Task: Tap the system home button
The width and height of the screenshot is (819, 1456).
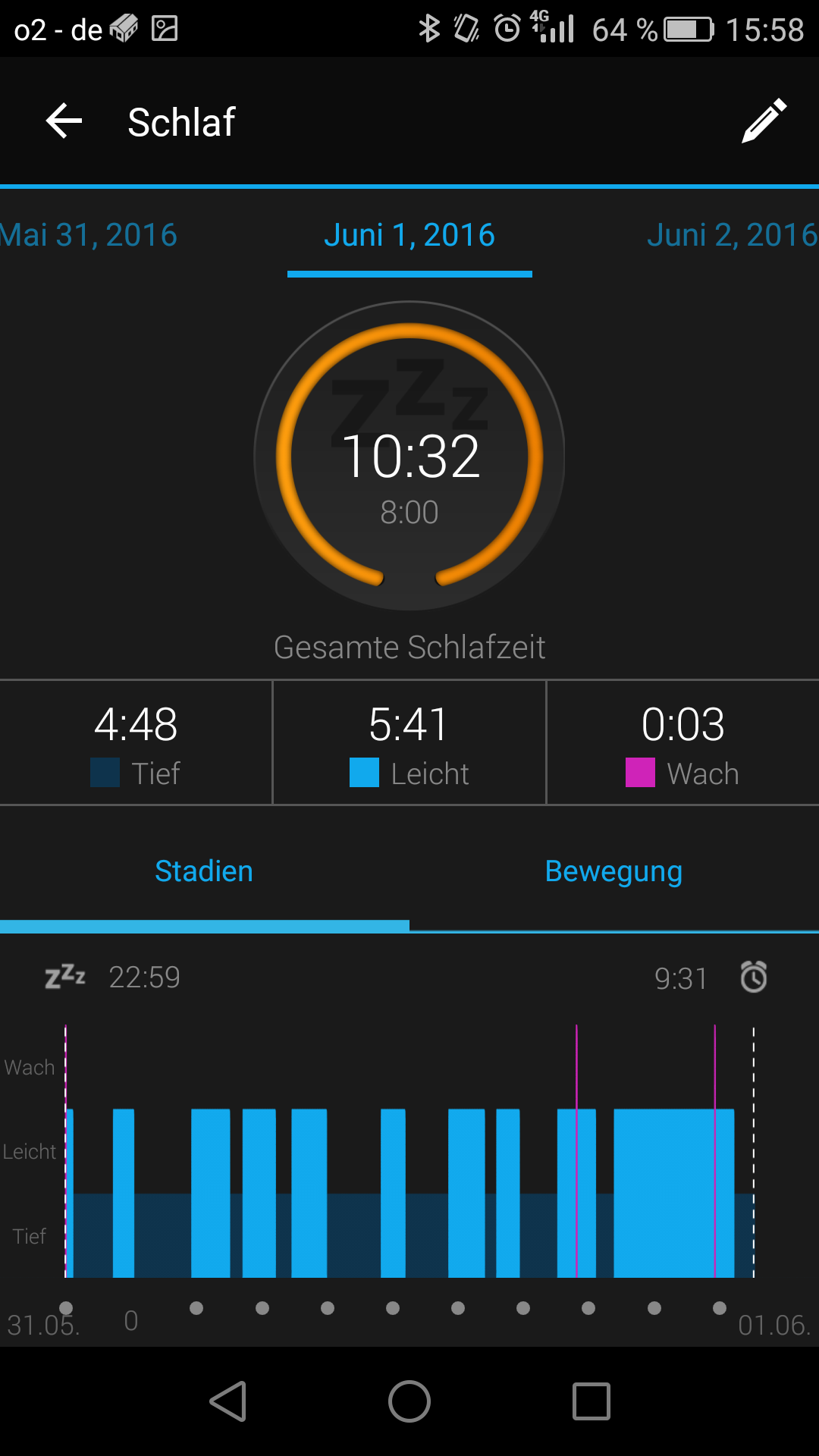Action: [x=409, y=1401]
